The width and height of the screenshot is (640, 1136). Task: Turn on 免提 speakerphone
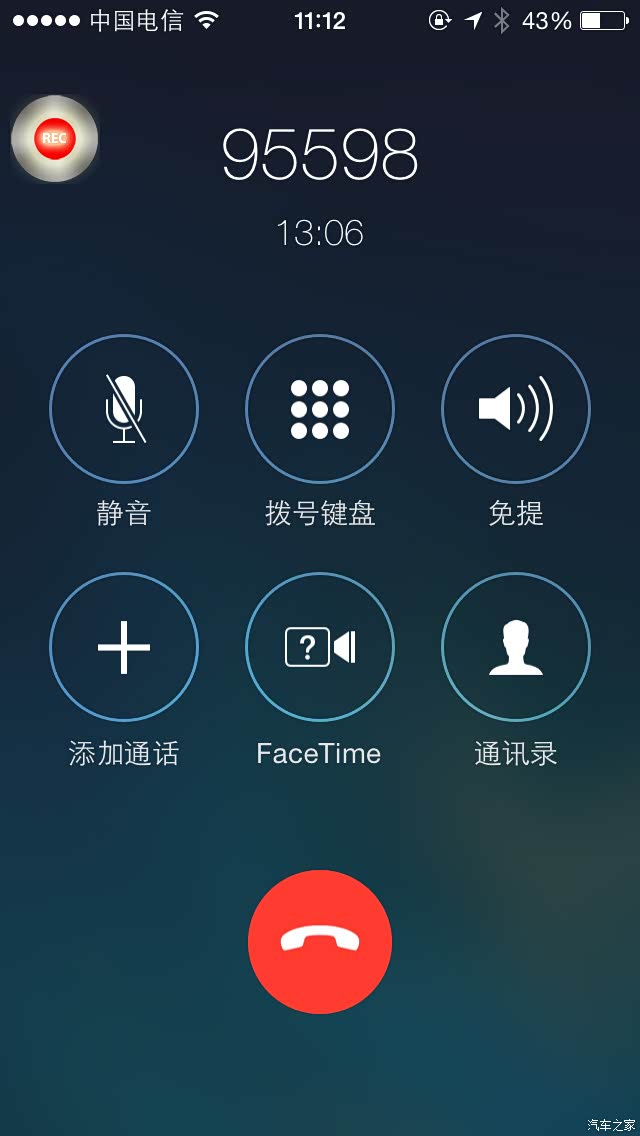tap(516, 409)
